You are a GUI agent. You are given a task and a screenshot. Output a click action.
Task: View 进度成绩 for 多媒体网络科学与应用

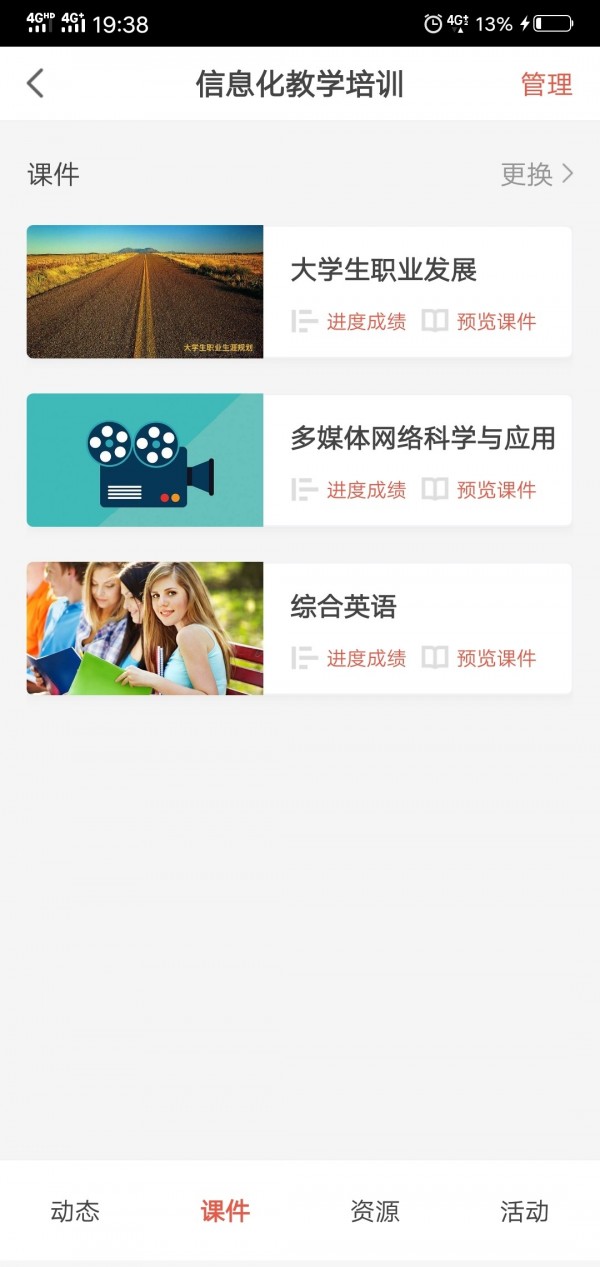tap(349, 490)
